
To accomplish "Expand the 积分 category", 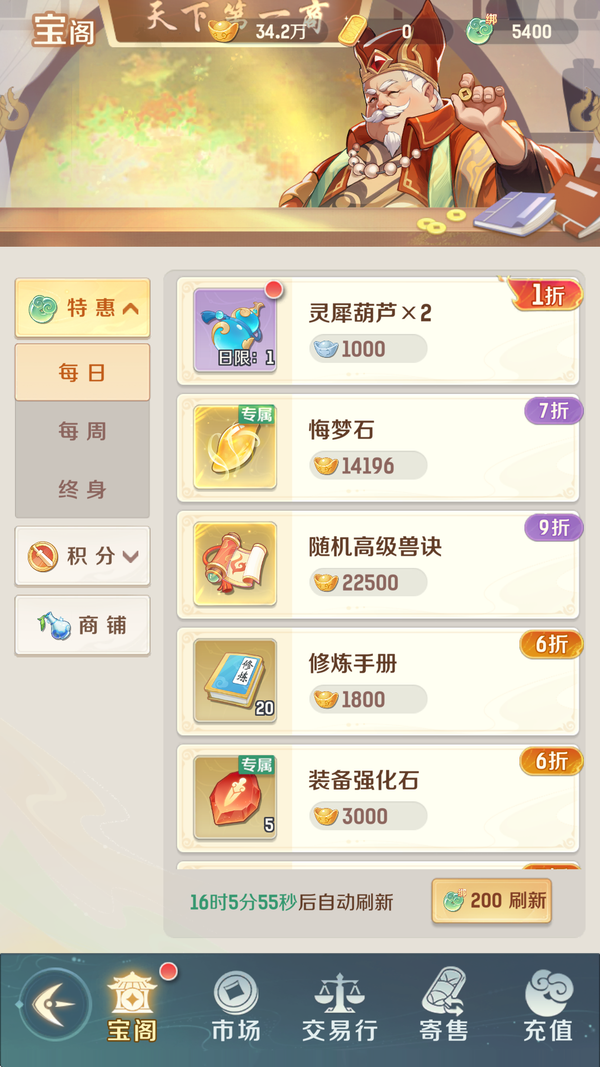I will coord(83,556).
